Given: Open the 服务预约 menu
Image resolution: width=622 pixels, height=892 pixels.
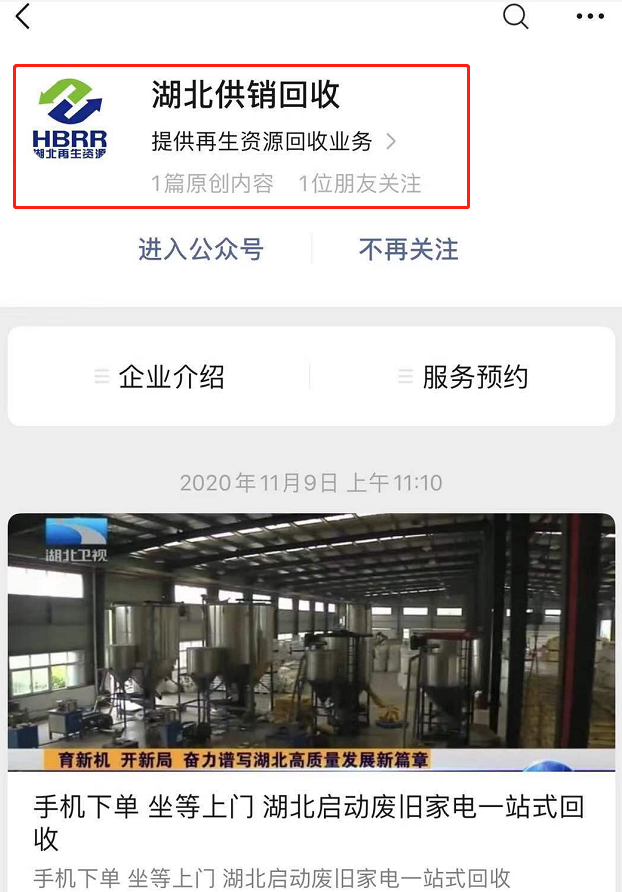Looking at the screenshot, I should [462, 377].
